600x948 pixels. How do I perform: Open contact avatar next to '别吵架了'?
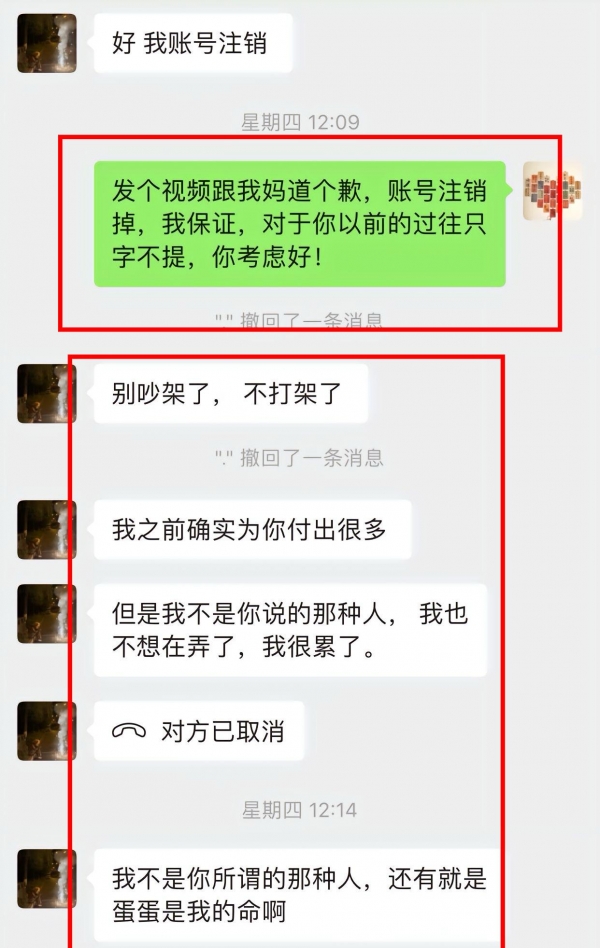[x=46, y=393]
